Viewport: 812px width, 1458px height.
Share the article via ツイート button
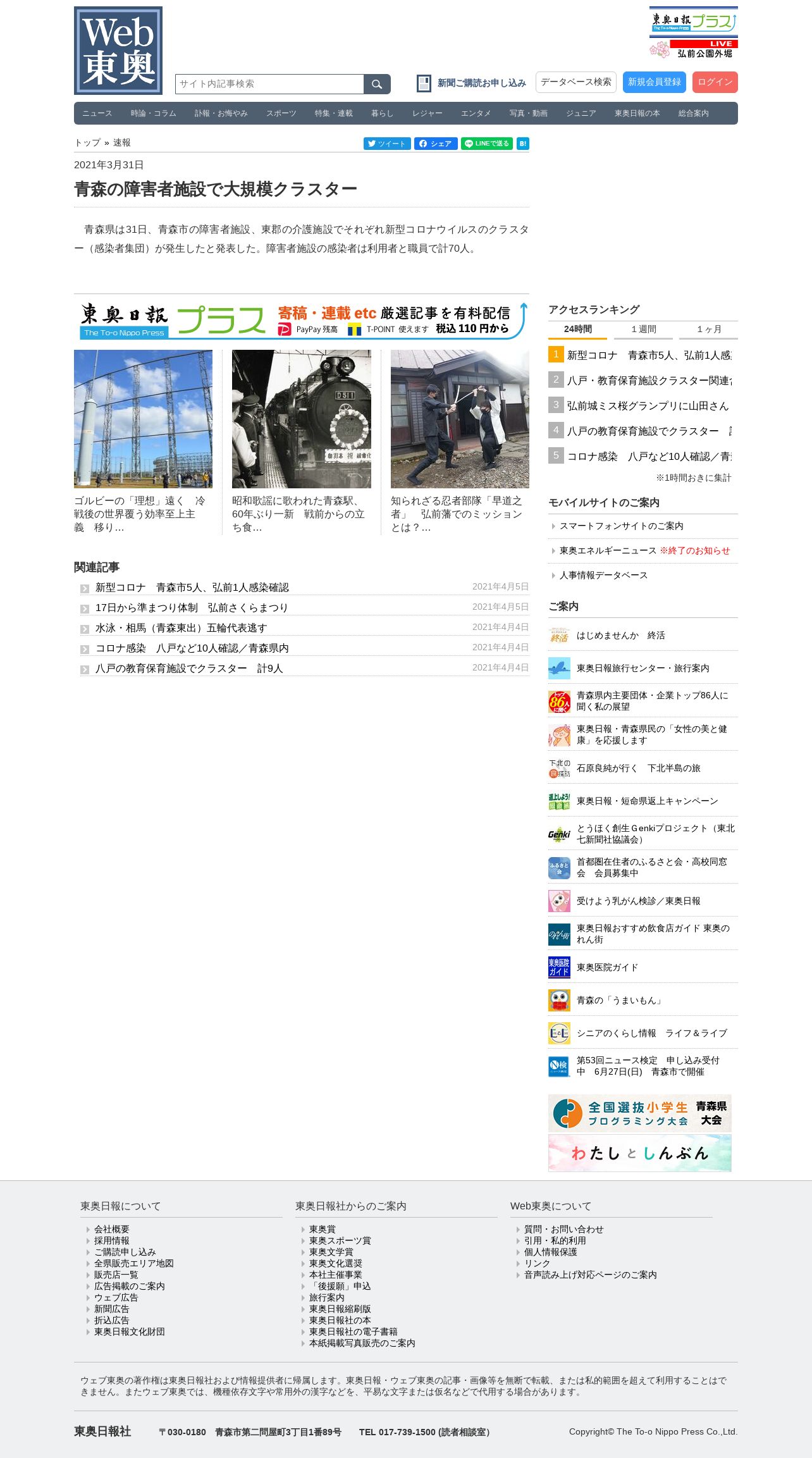tap(386, 144)
